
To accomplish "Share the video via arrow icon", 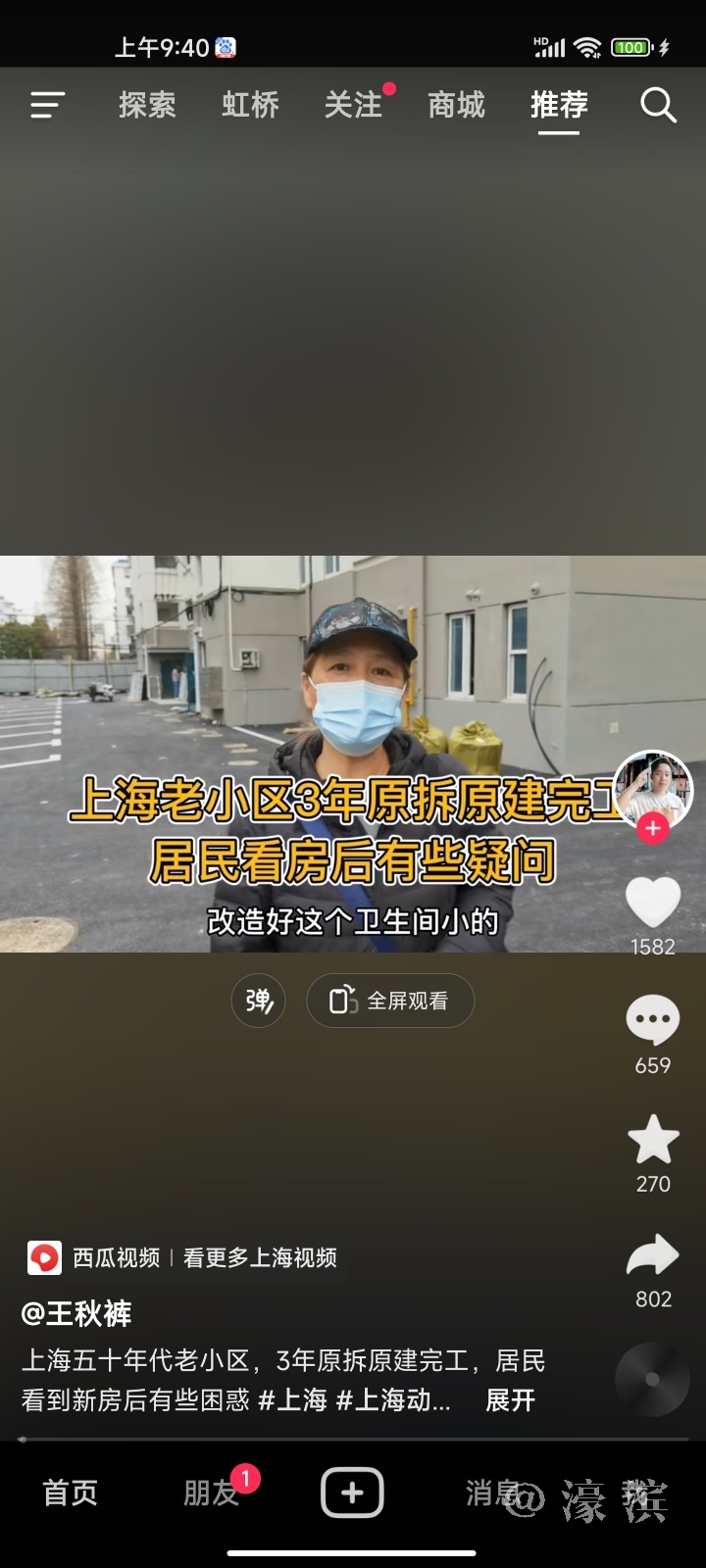I will click(x=653, y=1255).
